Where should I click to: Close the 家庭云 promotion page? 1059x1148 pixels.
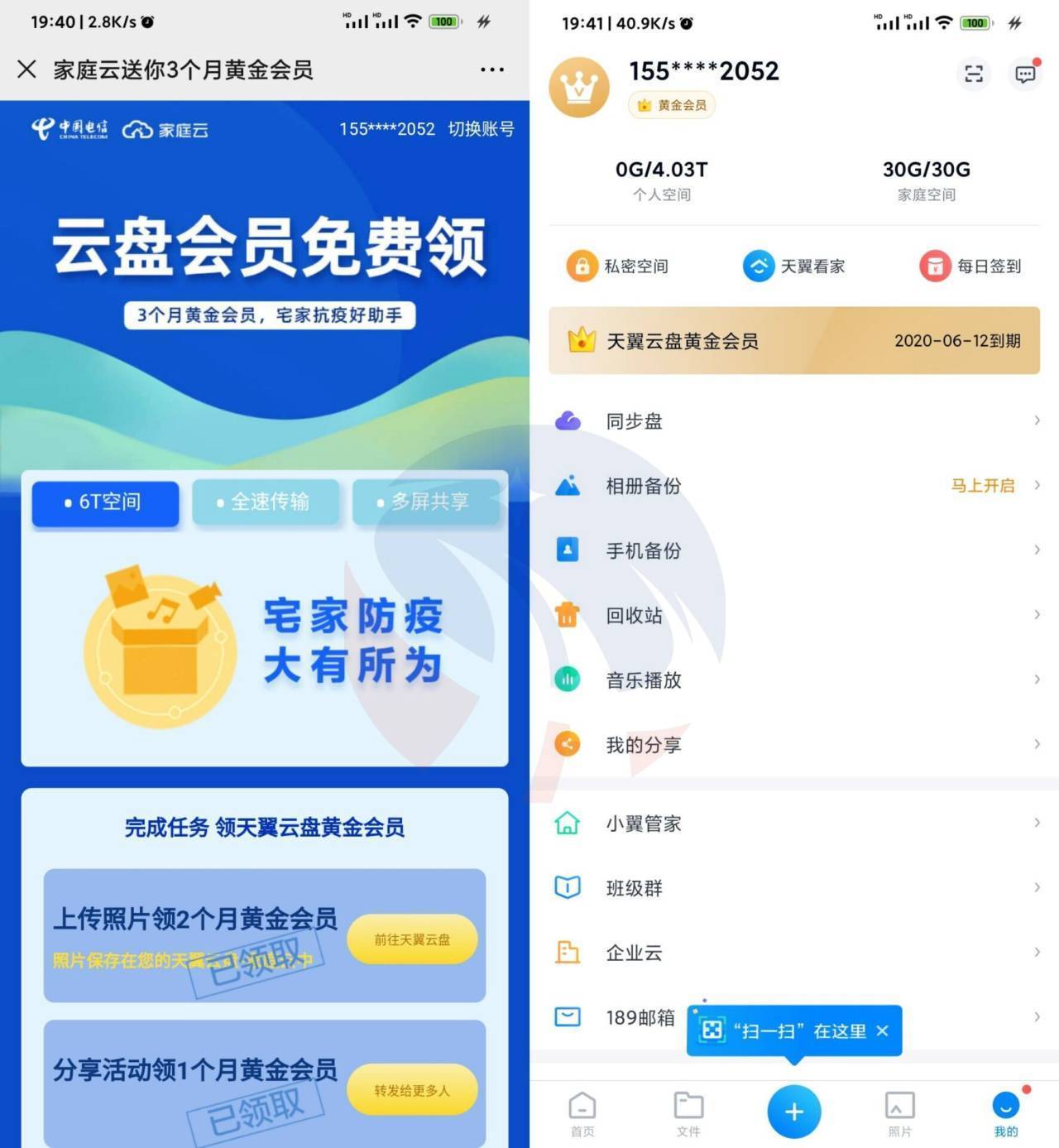[26, 70]
